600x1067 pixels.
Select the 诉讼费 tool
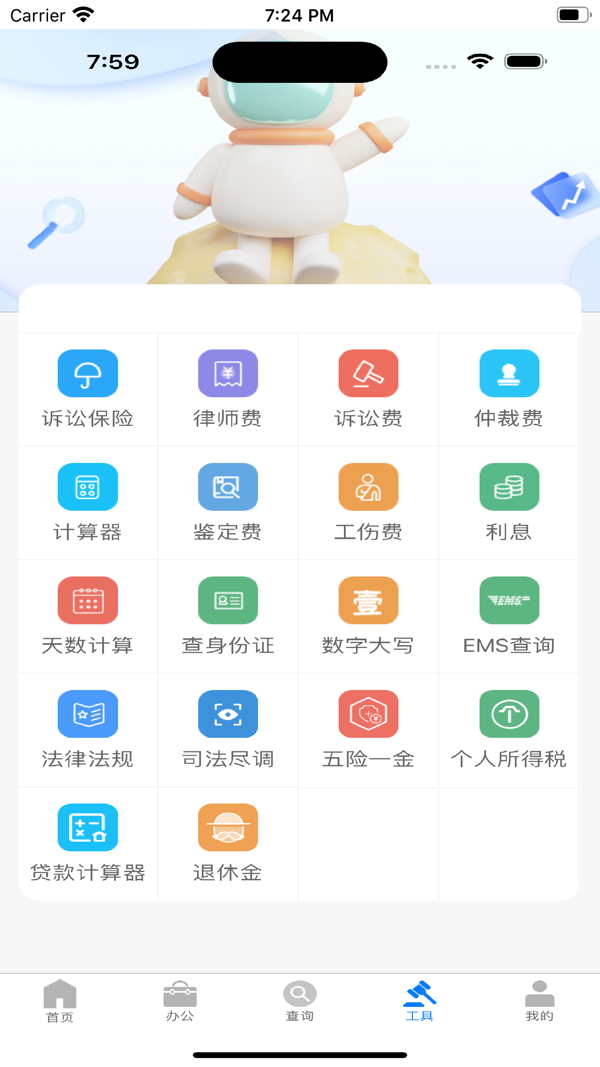(x=368, y=389)
